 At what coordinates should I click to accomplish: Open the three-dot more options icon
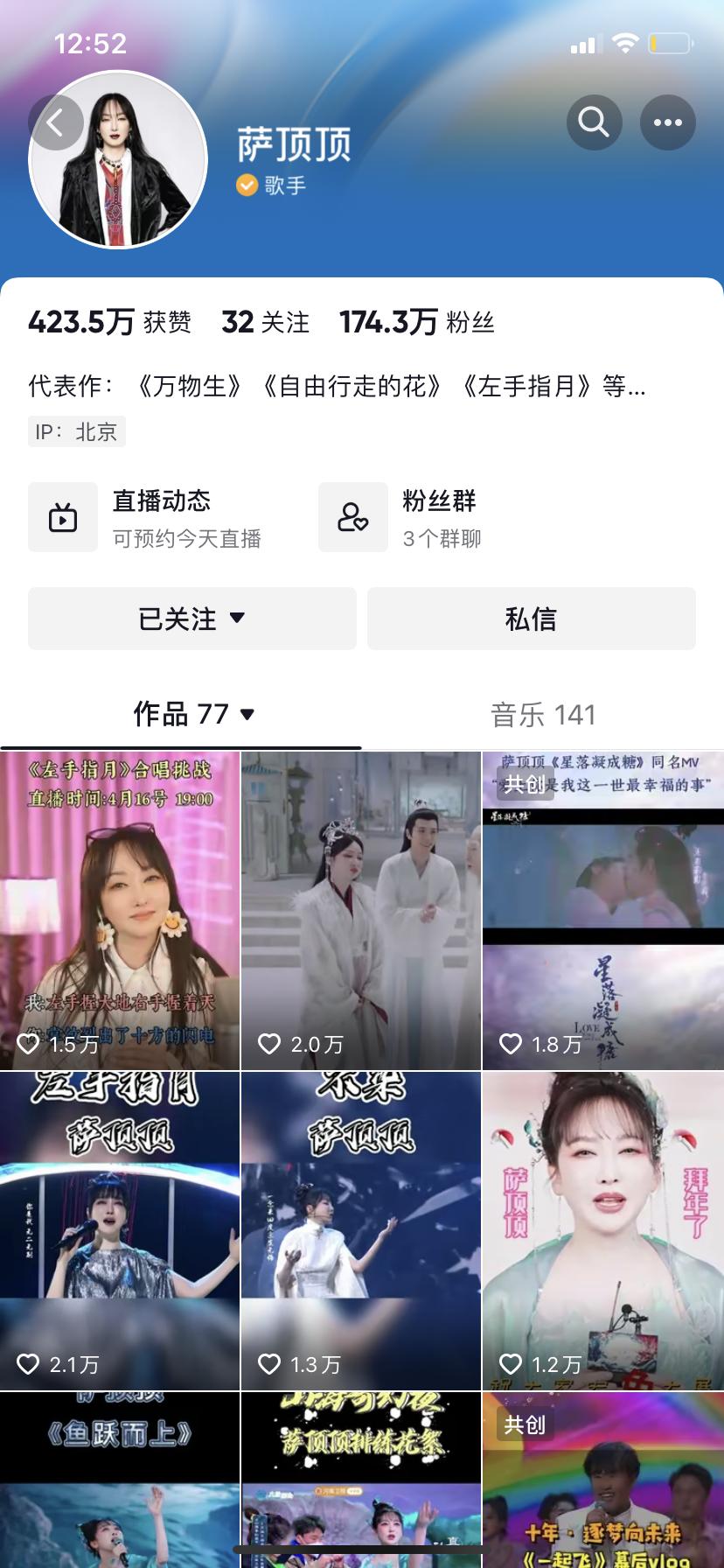click(x=668, y=122)
